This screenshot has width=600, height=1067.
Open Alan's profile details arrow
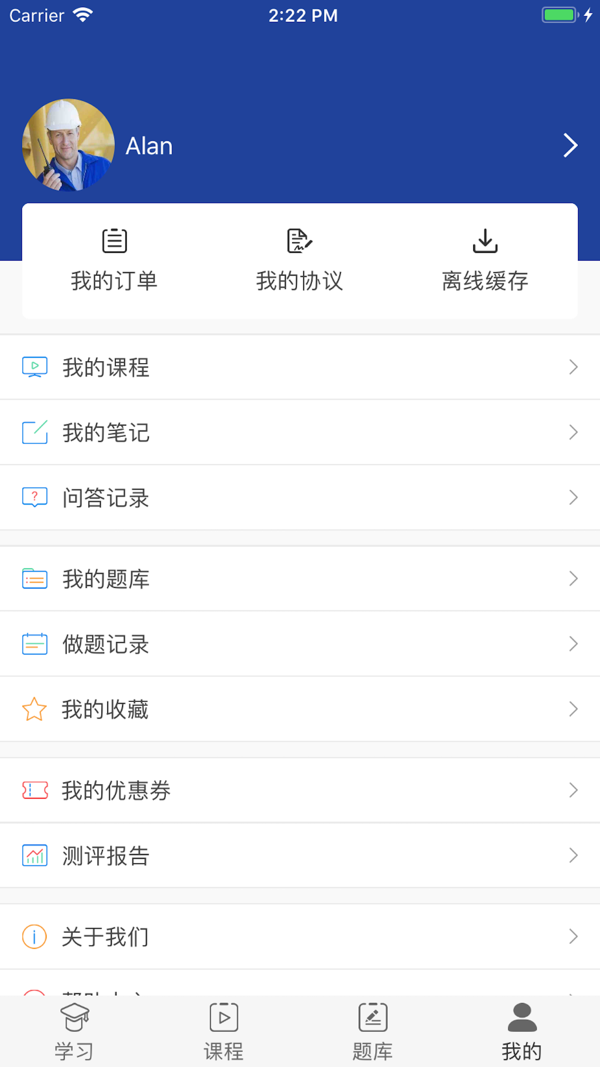click(x=570, y=146)
